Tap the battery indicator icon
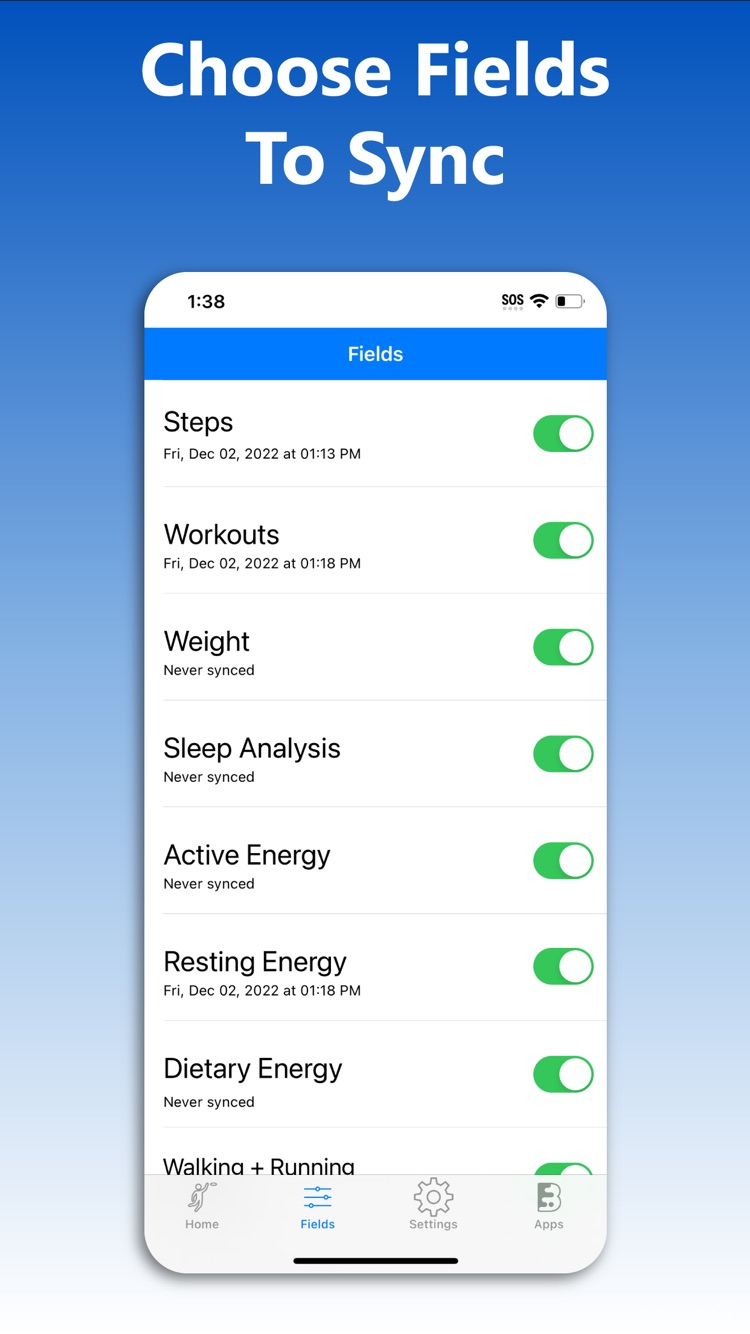Viewport: 750px width, 1334px height. [571, 299]
